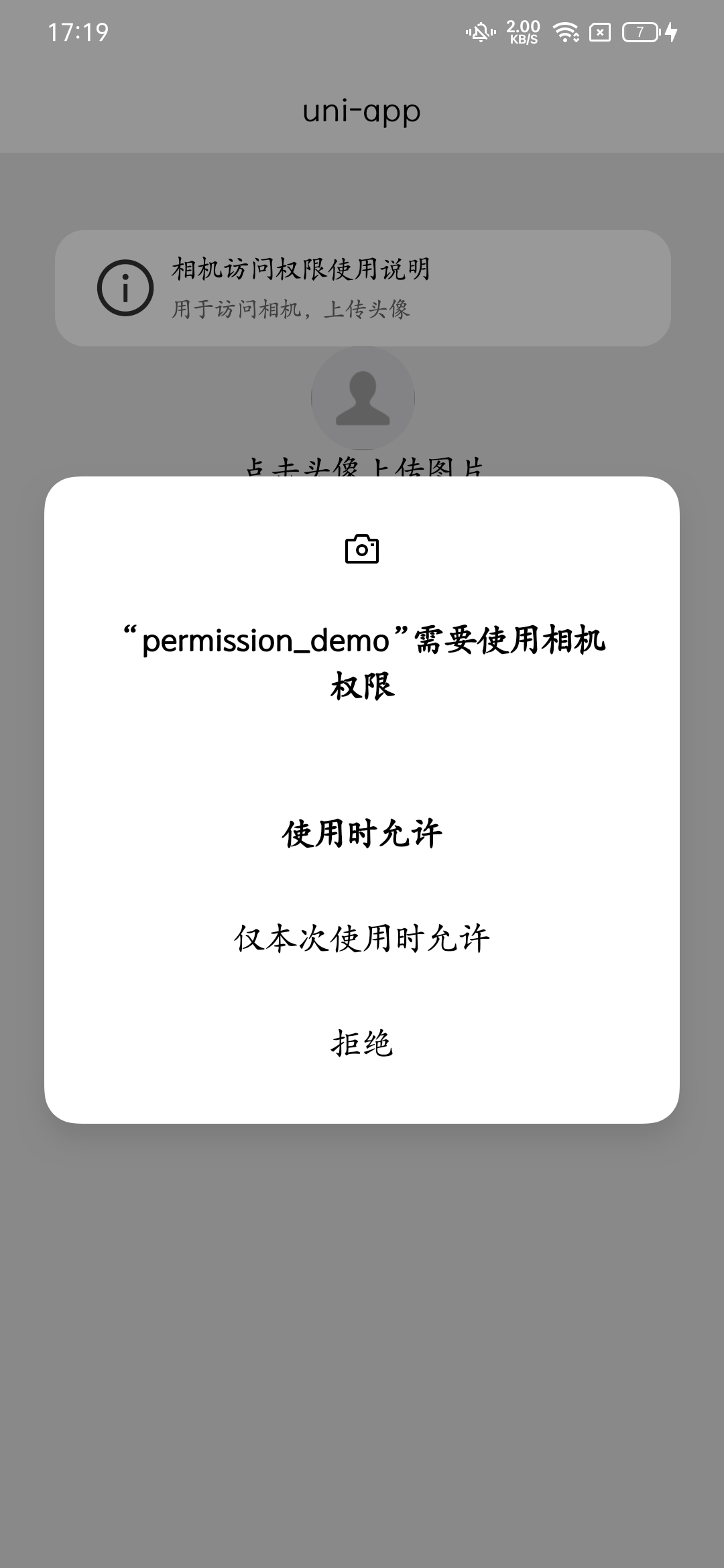Click the charging bolt icon in status bar

[672, 31]
